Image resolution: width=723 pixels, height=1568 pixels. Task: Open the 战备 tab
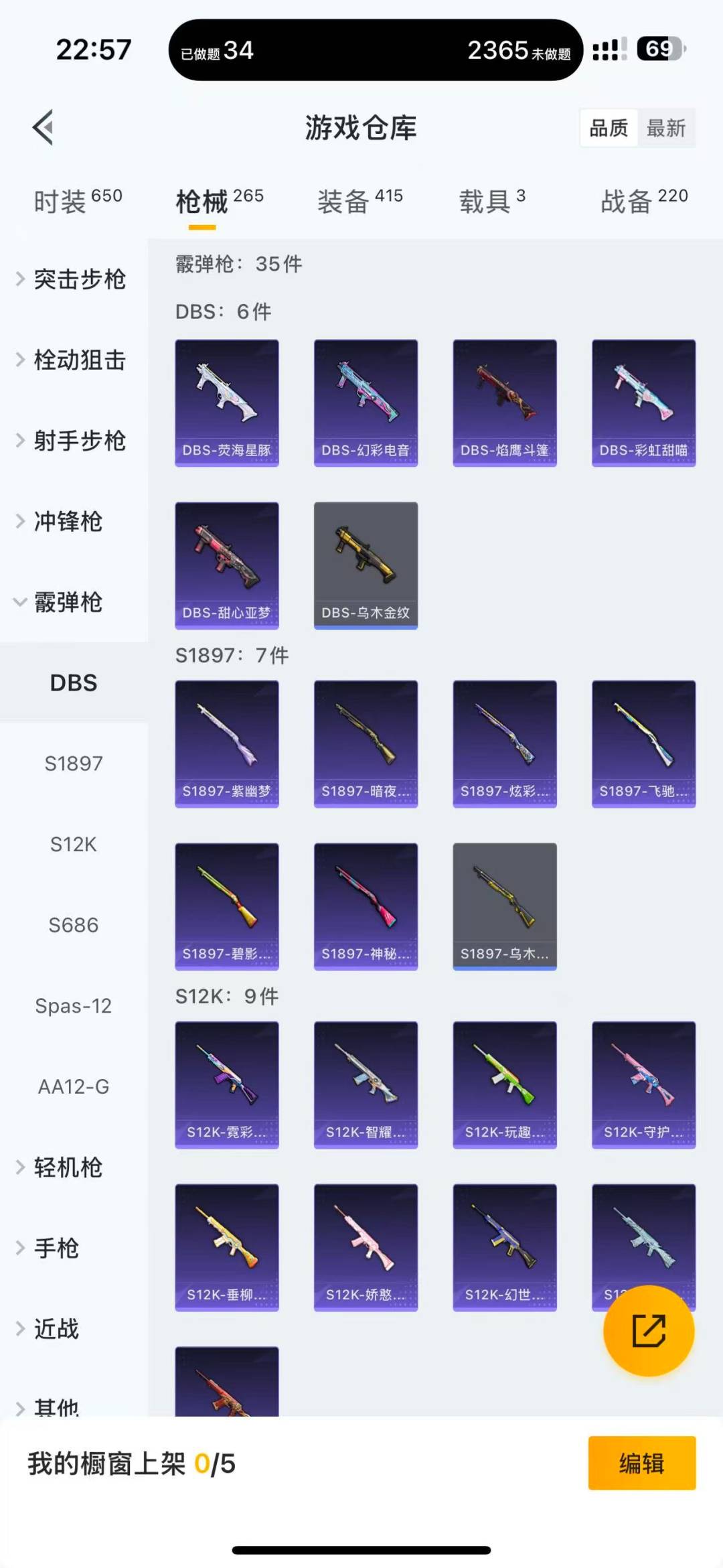tap(643, 200)
